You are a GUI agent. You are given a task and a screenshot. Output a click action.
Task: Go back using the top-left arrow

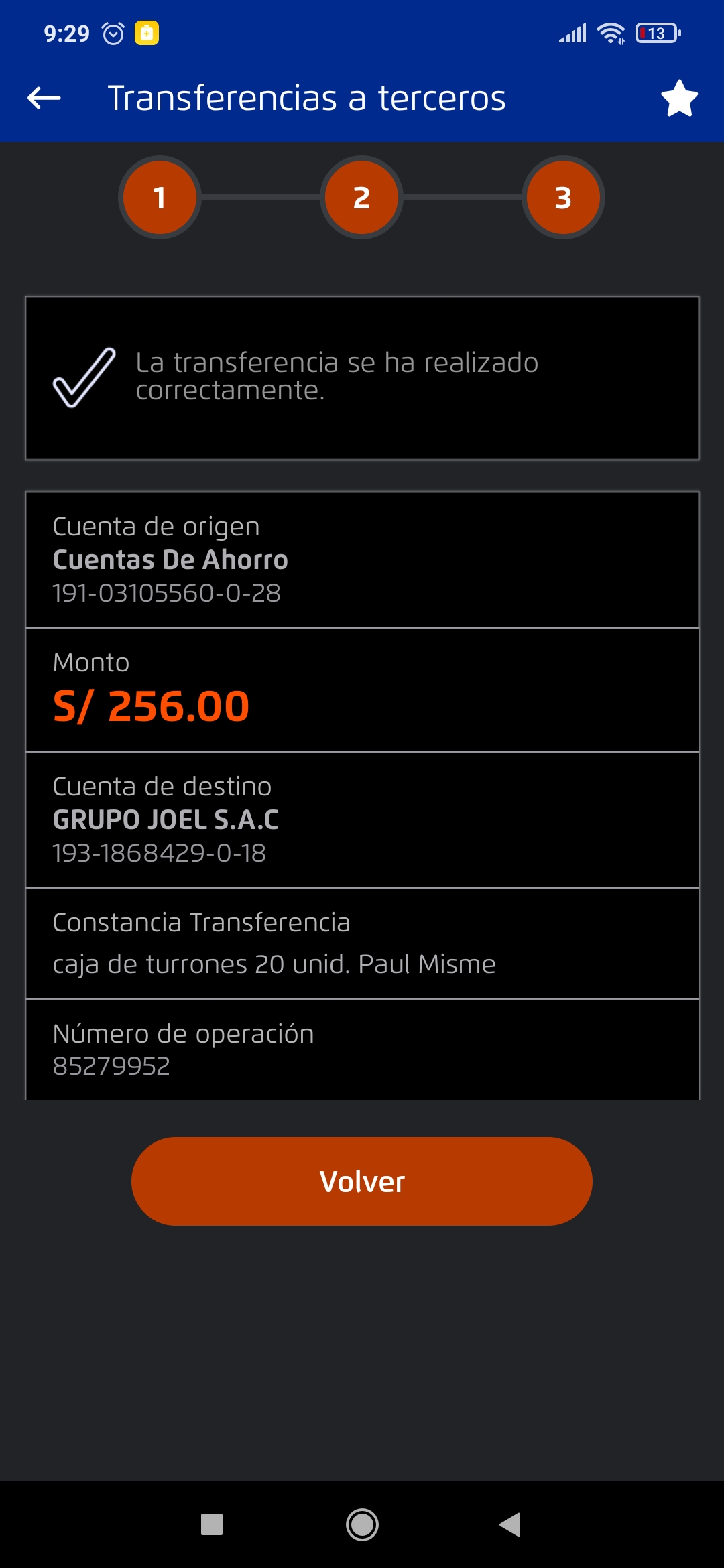click(x=44, y=98)
